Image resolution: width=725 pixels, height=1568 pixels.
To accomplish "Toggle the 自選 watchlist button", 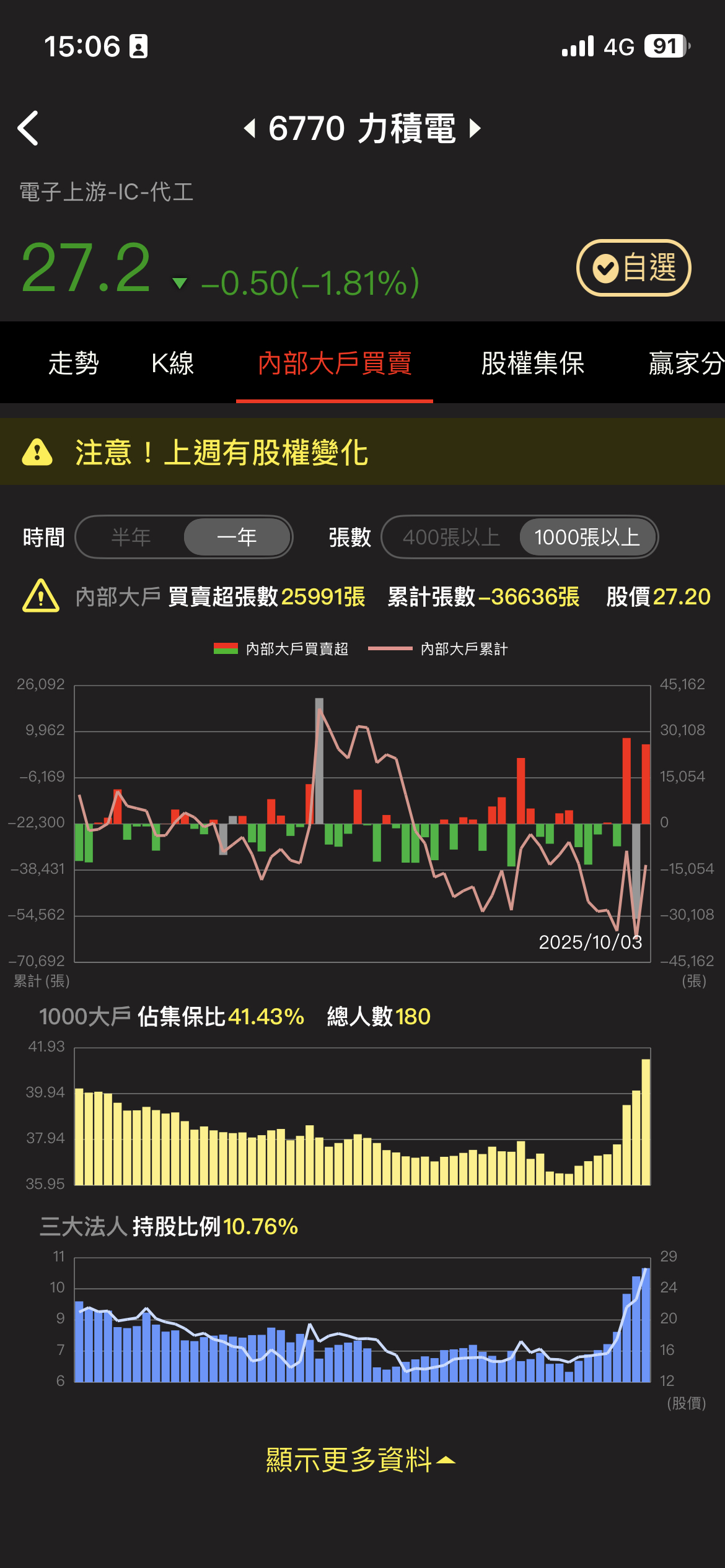I will (633, 268).
